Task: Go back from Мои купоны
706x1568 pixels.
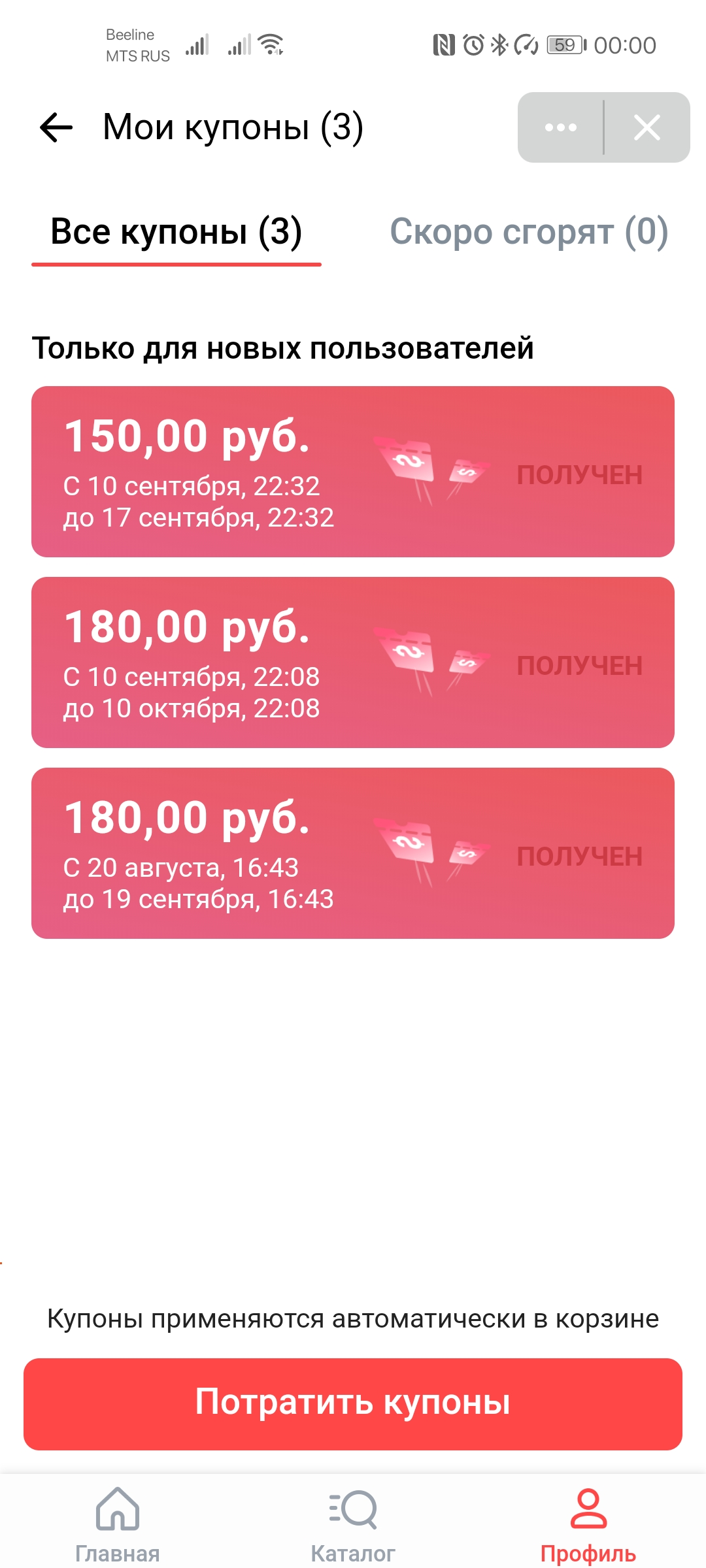Action: tap(56, 127)
